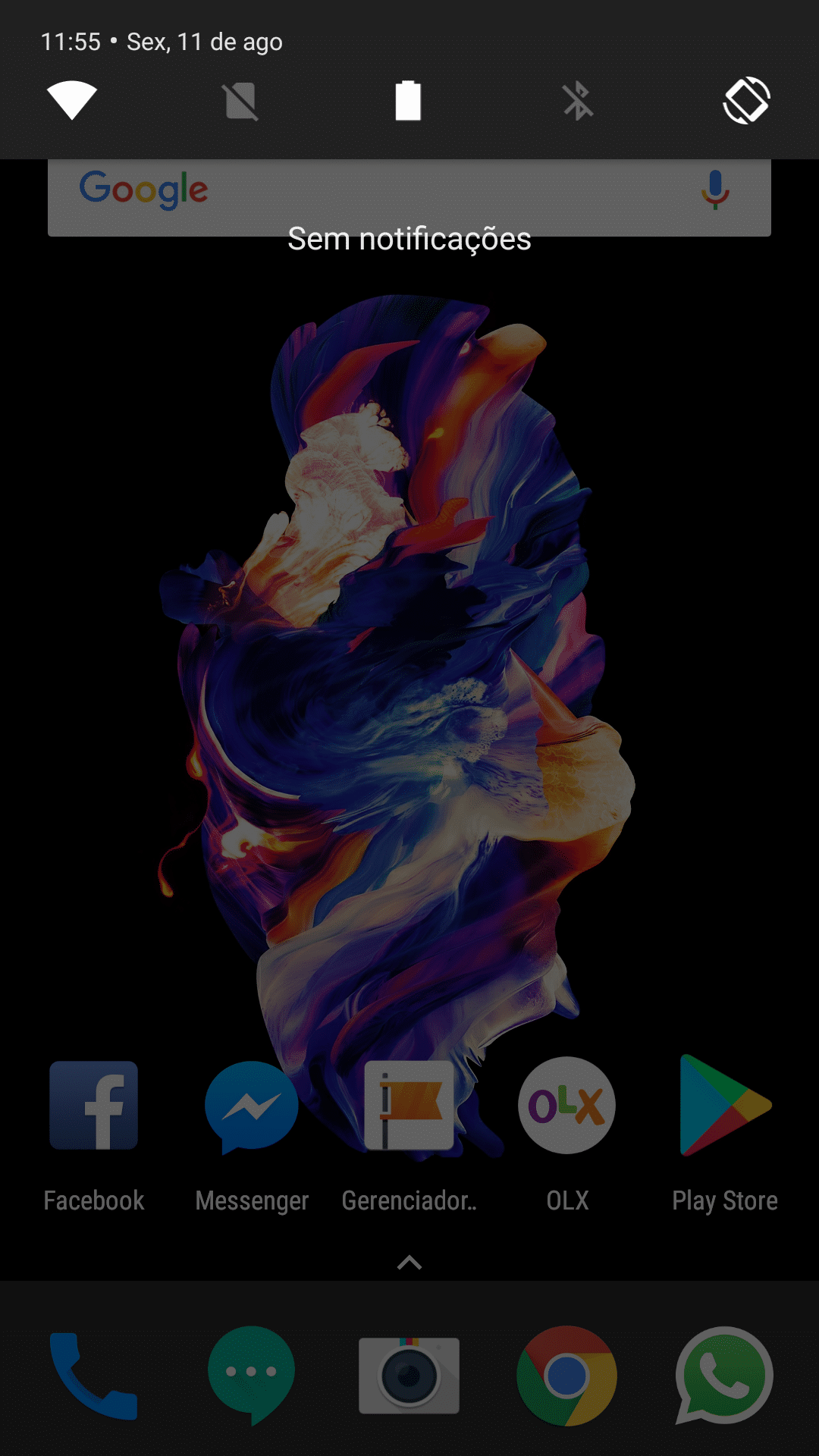Toggle the auto-rotate quick setting
The height and width of the screenshot is (1456, 819).
click(x=747, y=100)
